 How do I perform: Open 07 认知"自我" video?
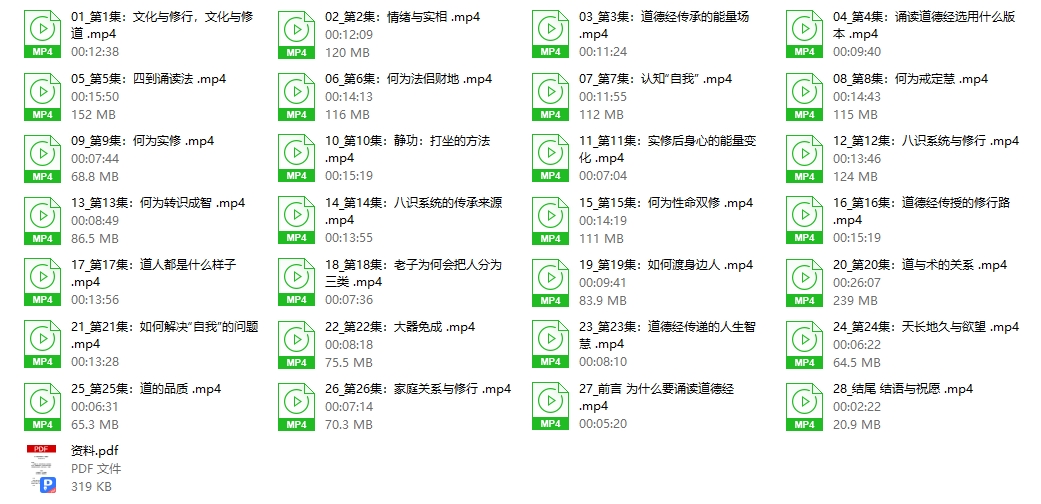549,96
